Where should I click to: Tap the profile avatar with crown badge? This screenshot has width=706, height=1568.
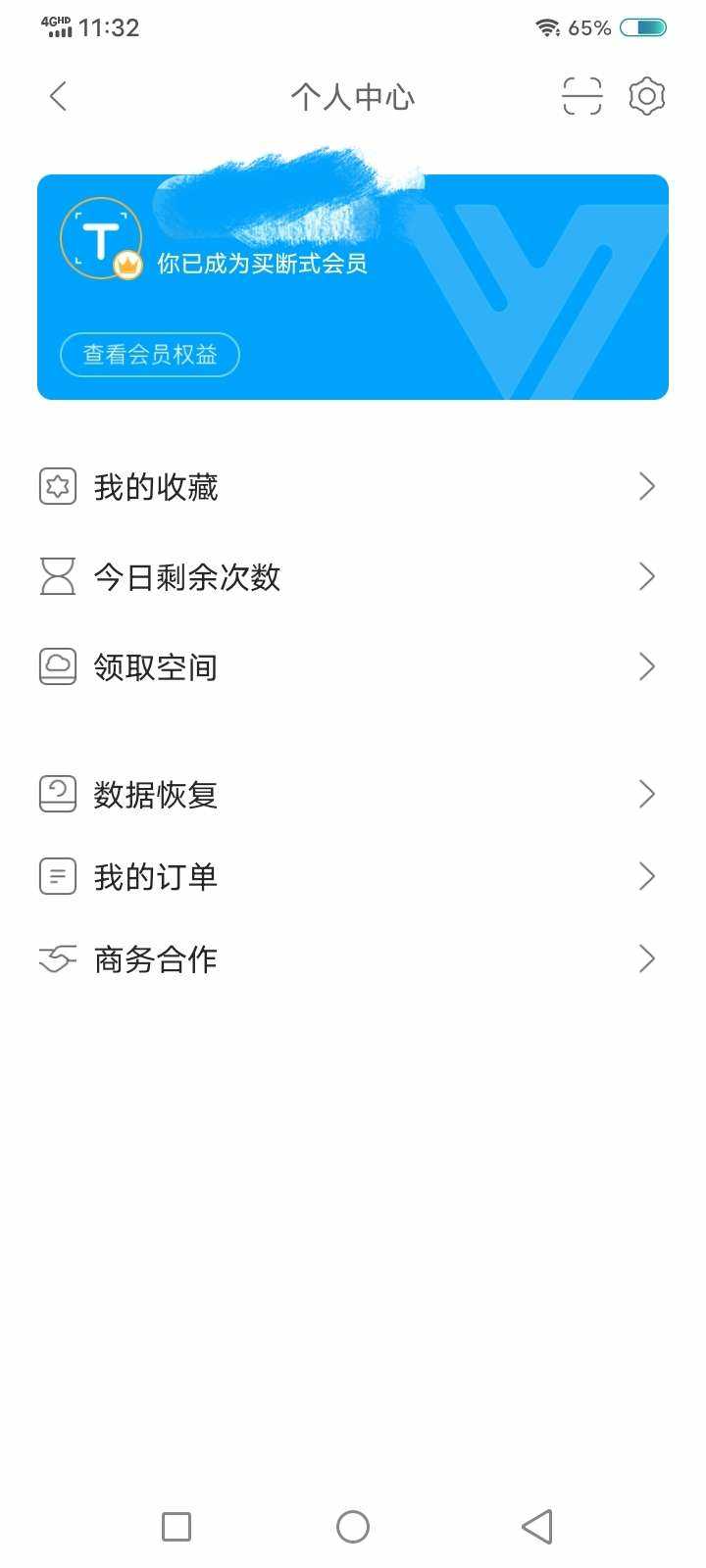101,238
